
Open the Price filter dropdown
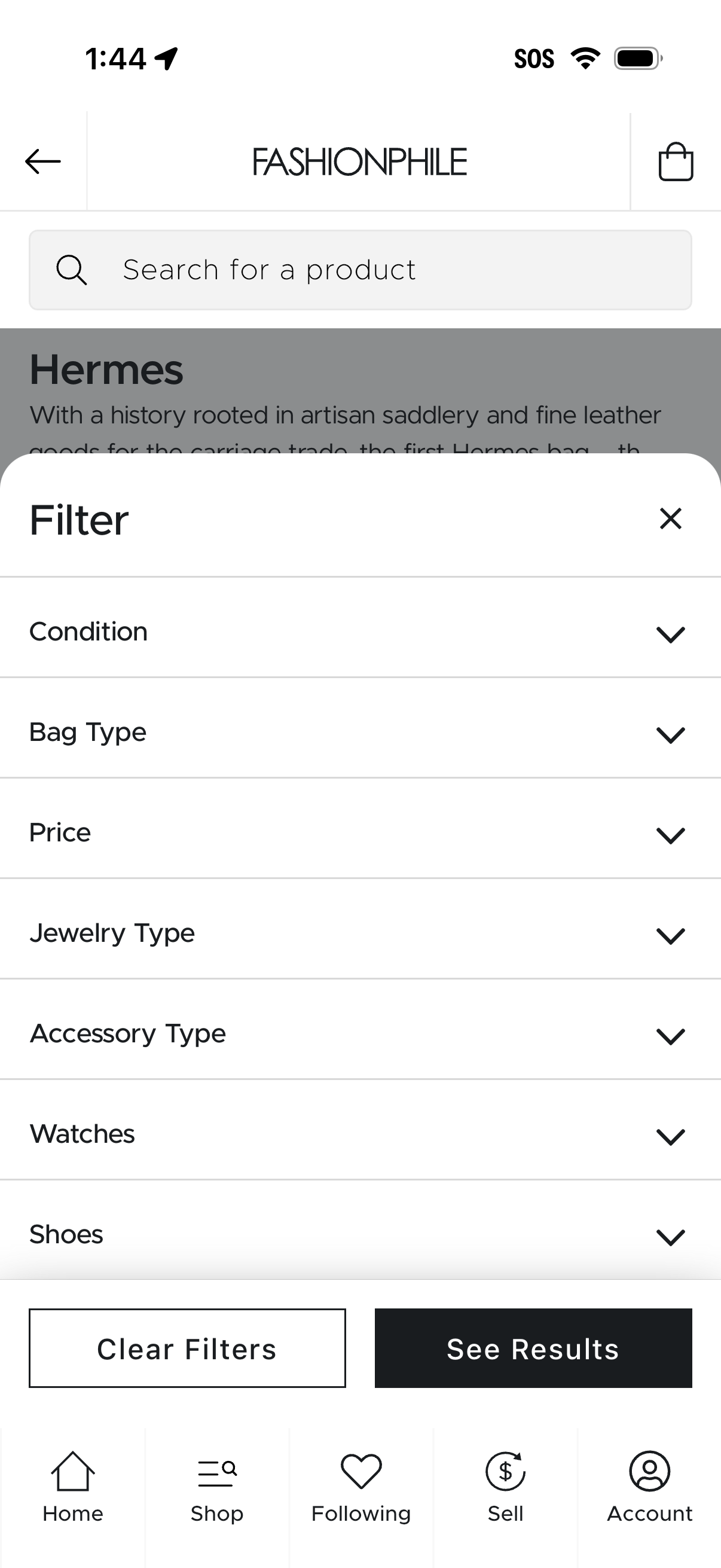[670, 835]
